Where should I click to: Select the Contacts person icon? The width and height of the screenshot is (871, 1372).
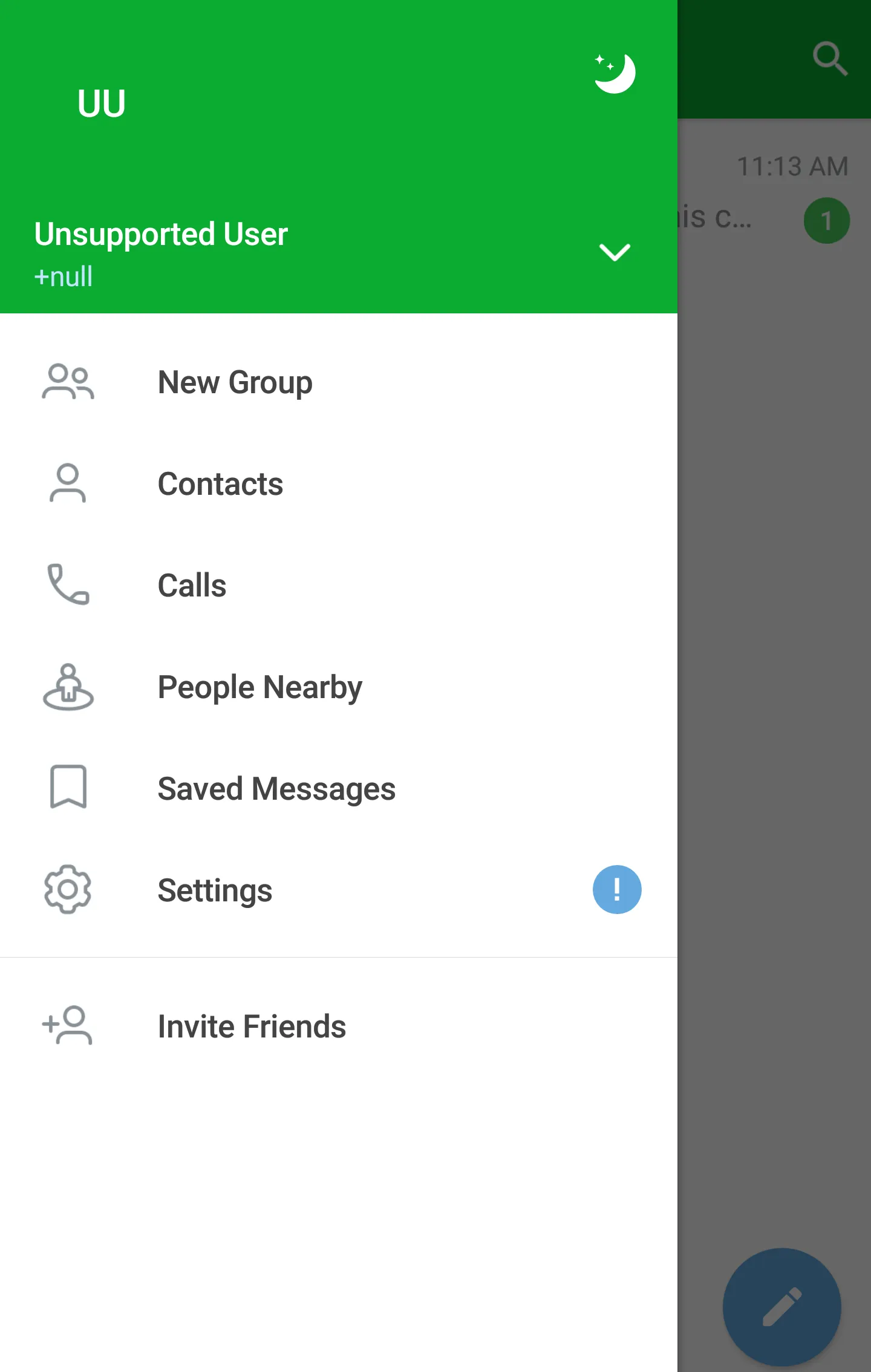pos(68,483)
